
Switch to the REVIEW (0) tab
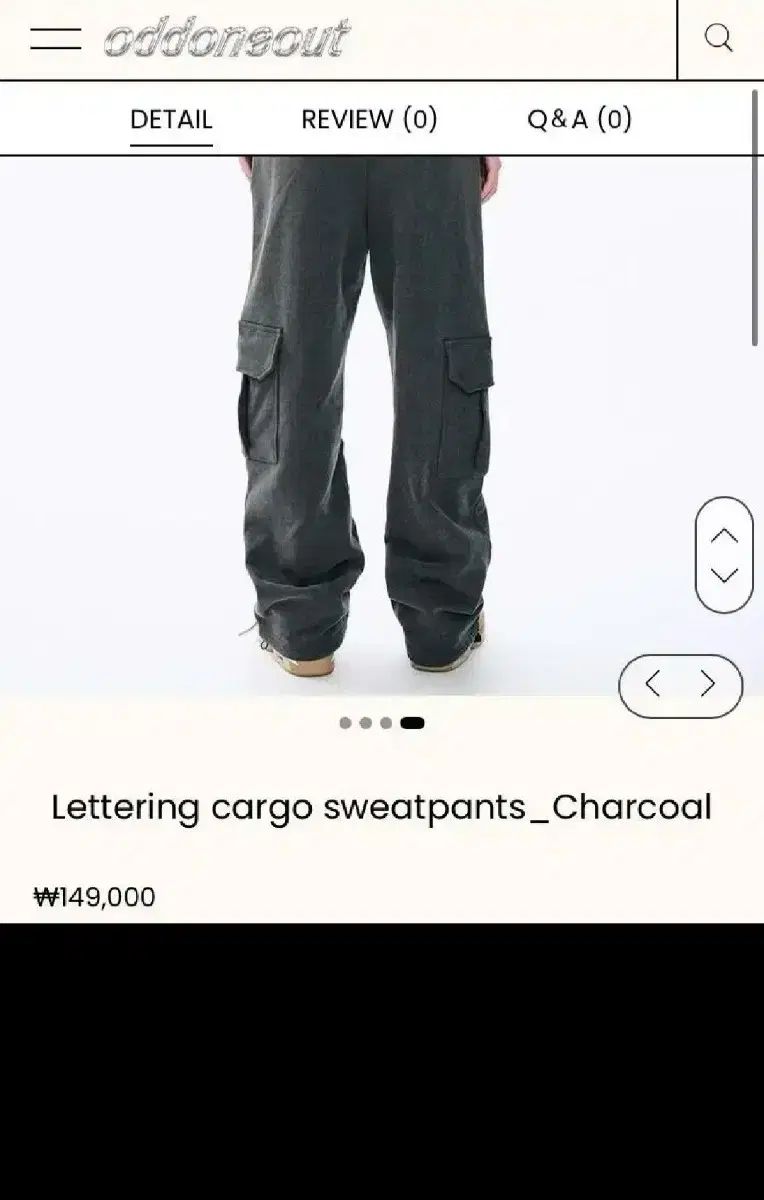(x=369, y=120)
